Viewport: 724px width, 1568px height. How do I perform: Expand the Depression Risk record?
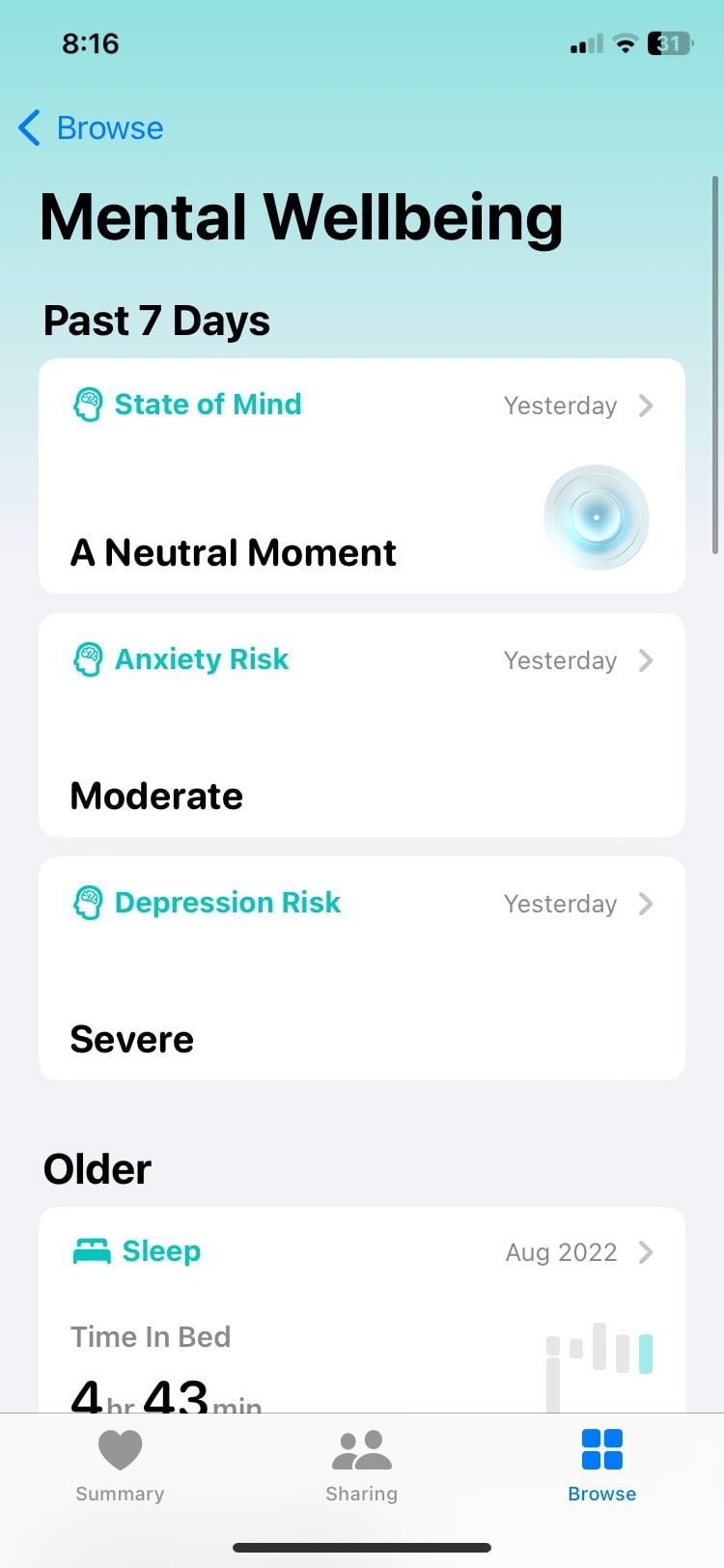[x=646, y=904]
